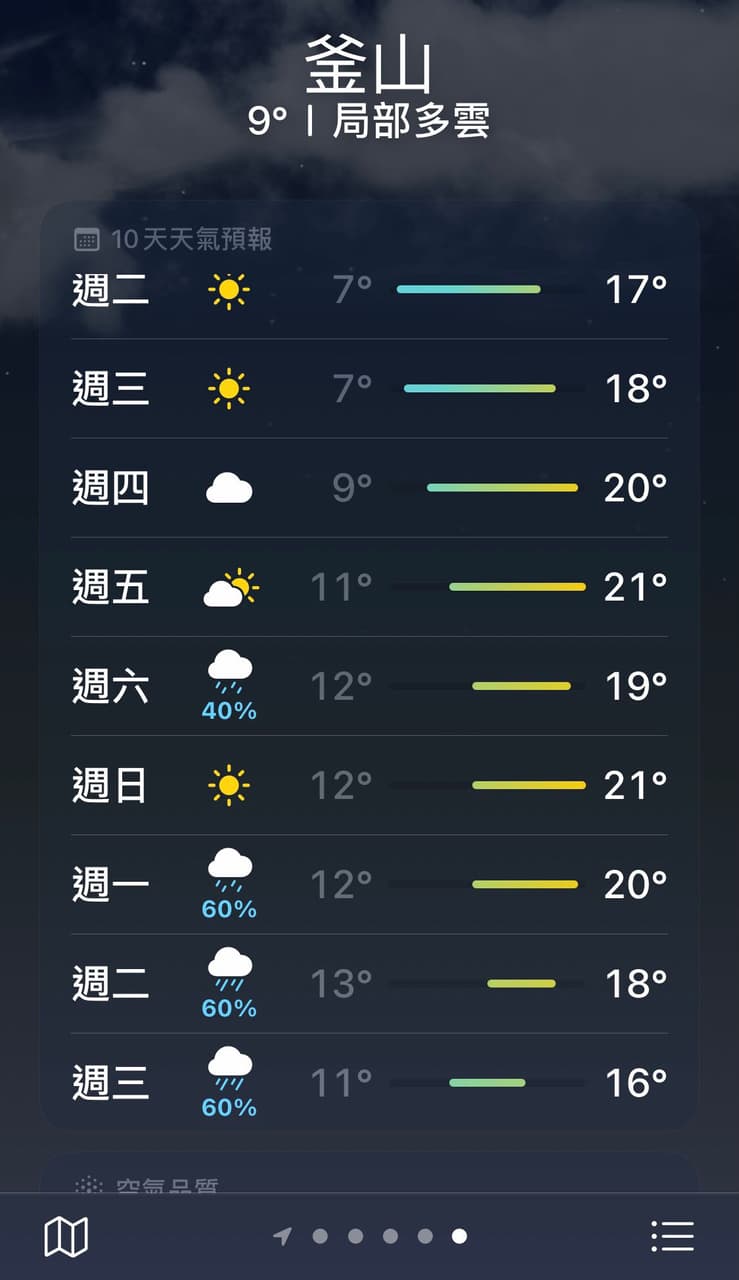This screenshot has width=739, height=1280.
Task: Tap the 9° 局部多雲 current conditions text
Action: (x=369, y=122)
